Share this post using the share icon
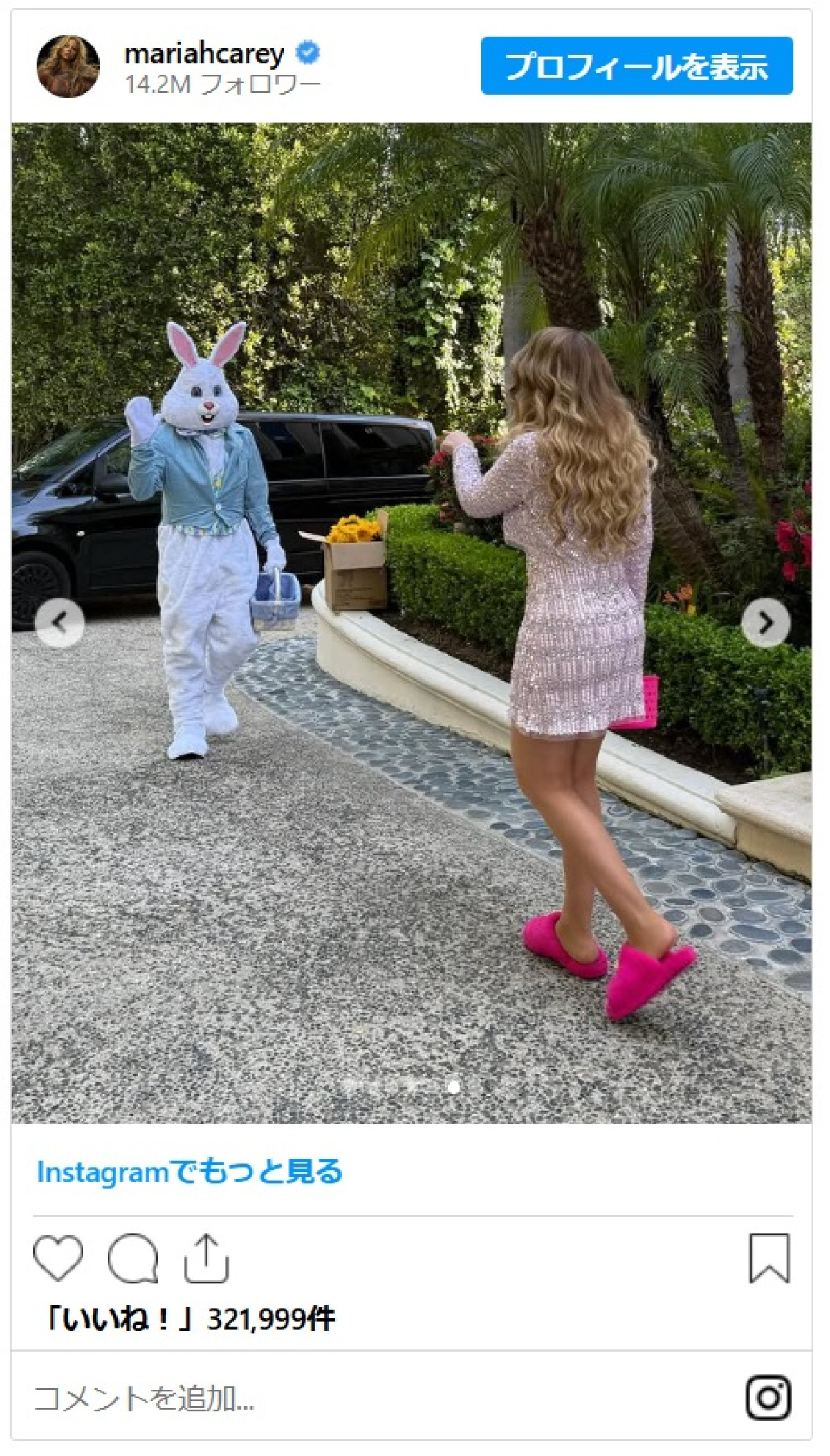The width and height of the screenshot is (830, 1456). 206,1257
